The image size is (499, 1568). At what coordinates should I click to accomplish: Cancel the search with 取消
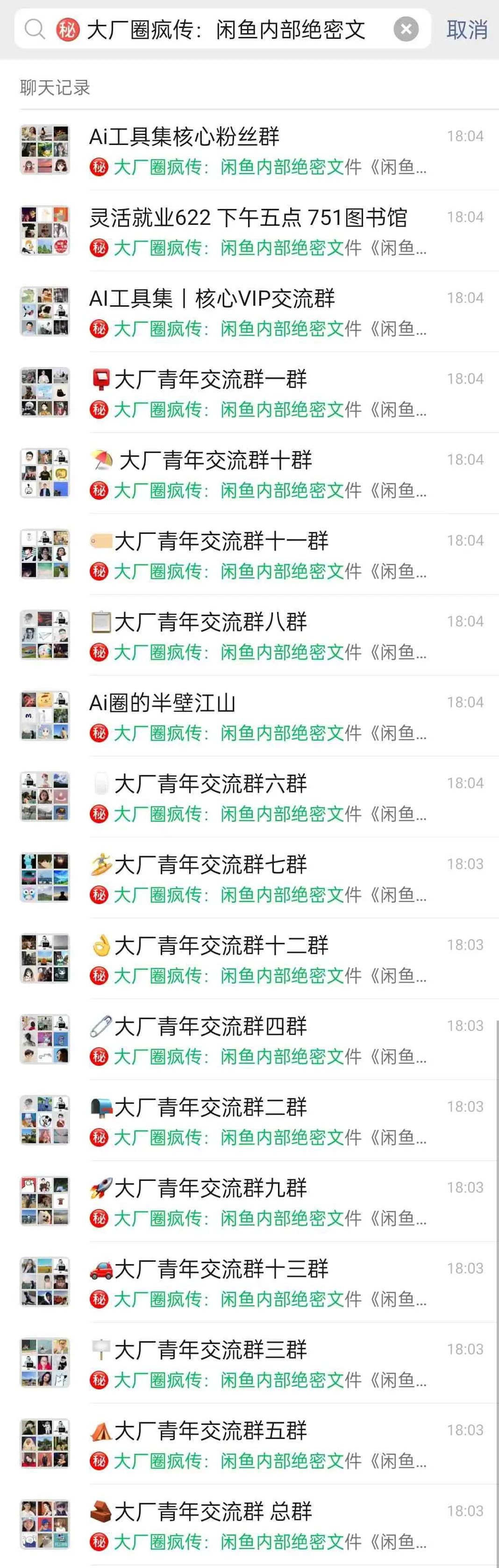click(467, 29)
